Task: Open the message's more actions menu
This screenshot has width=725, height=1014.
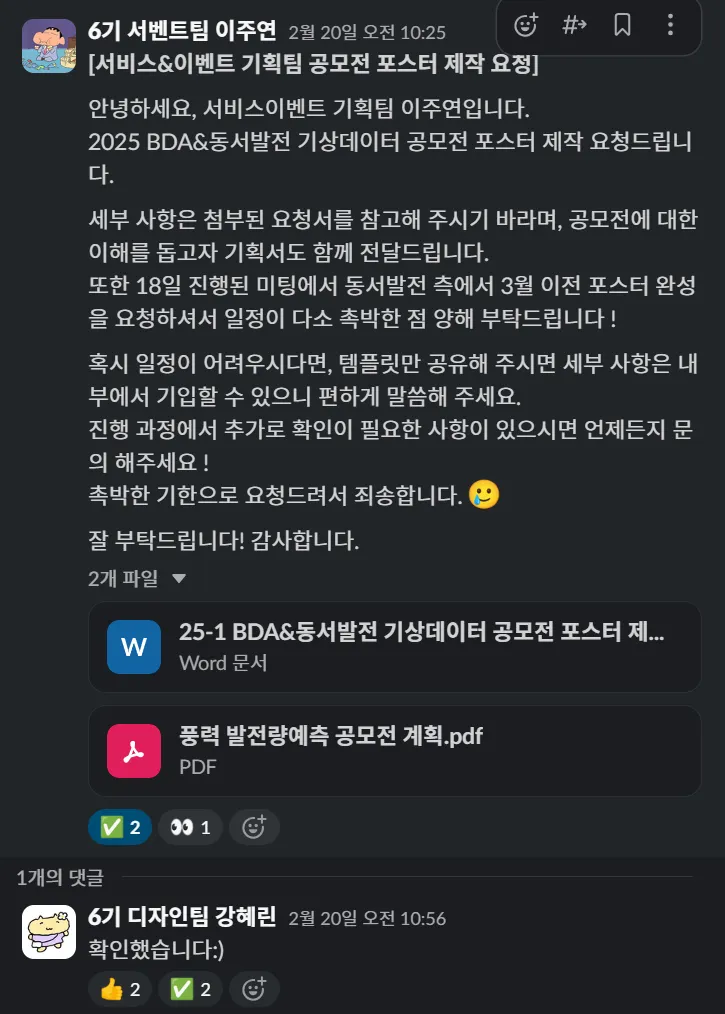Action: (x=670, y=26)
